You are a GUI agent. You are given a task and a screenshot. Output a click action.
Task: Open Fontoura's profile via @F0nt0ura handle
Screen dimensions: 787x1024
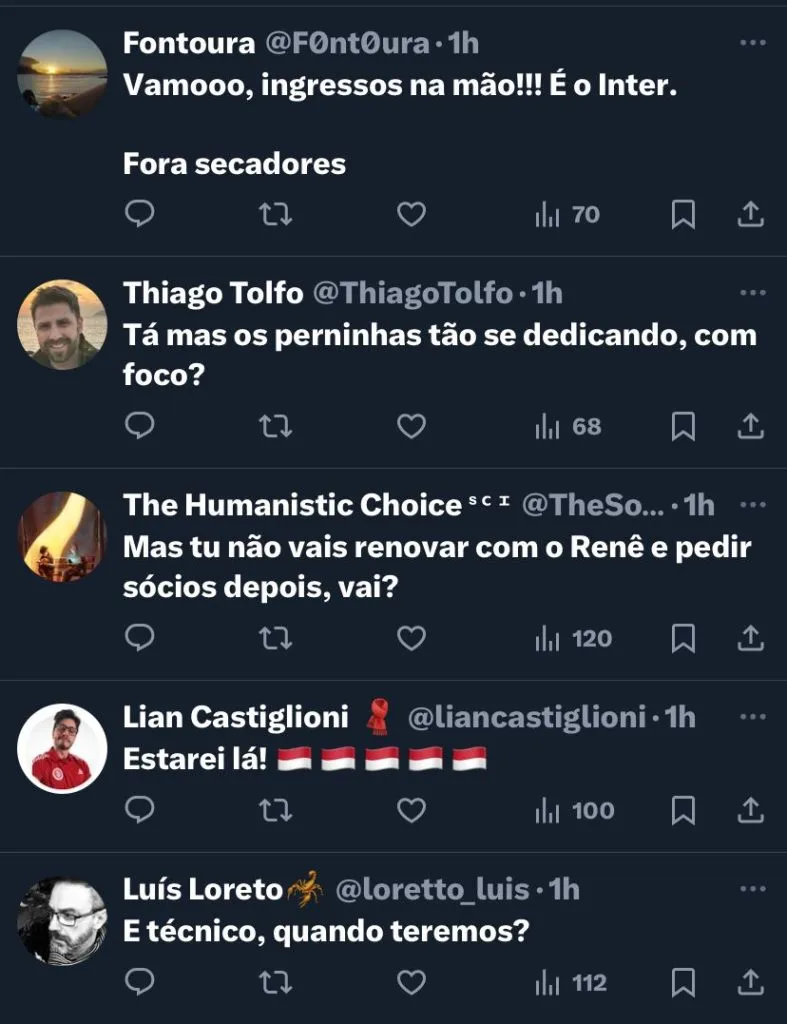coord(346,43)
